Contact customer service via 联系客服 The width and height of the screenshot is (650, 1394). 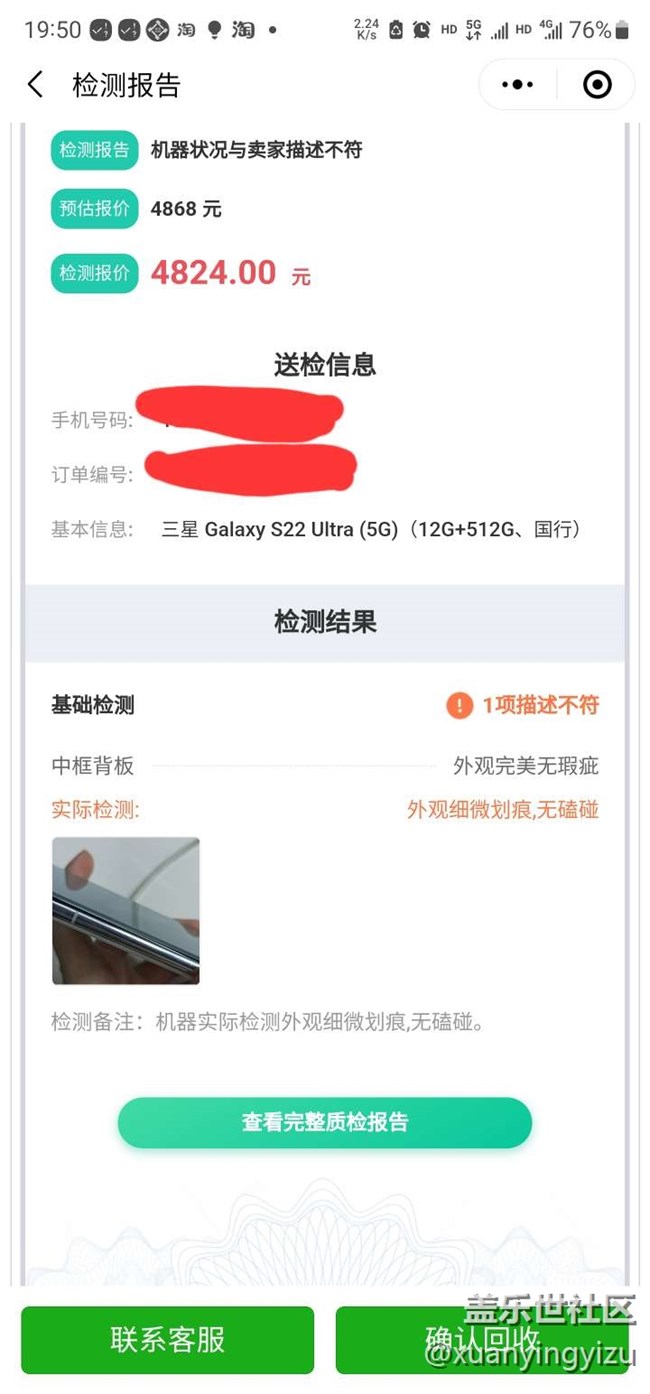168,1340
